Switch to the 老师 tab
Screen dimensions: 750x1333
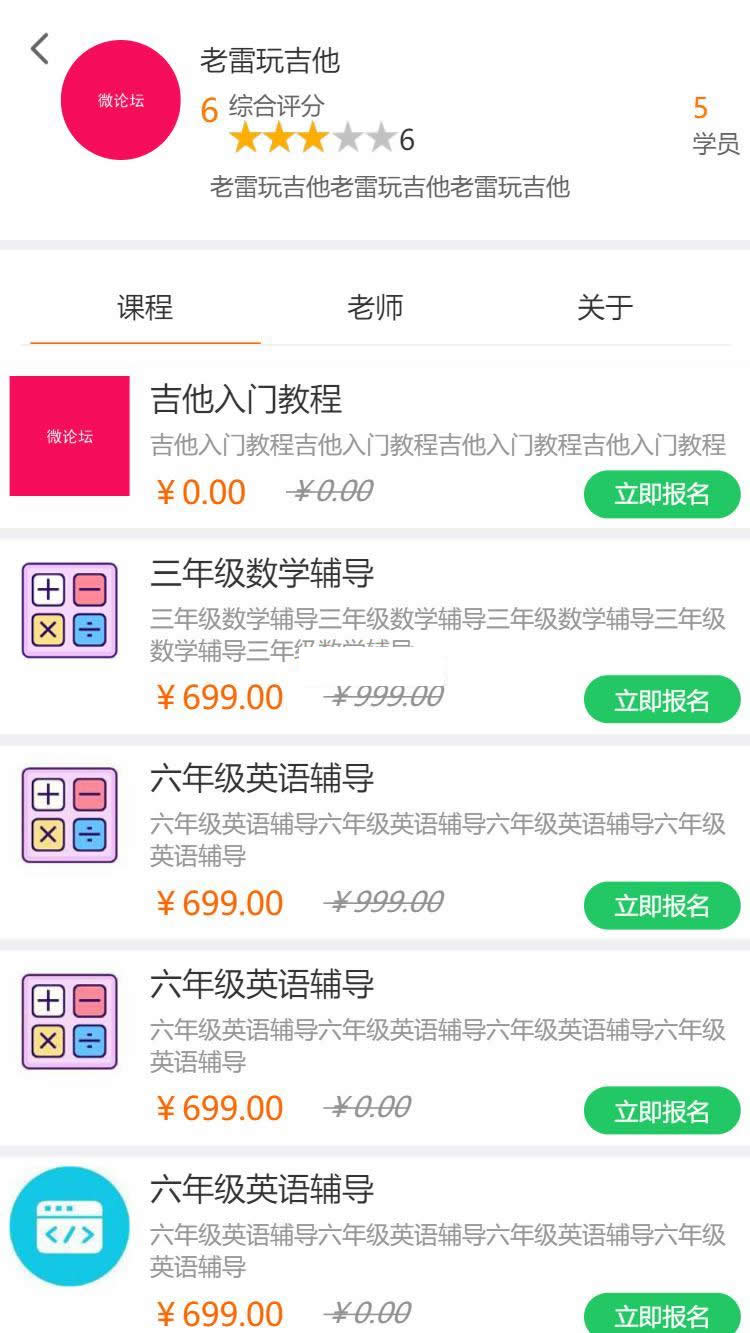coord(374,308)
